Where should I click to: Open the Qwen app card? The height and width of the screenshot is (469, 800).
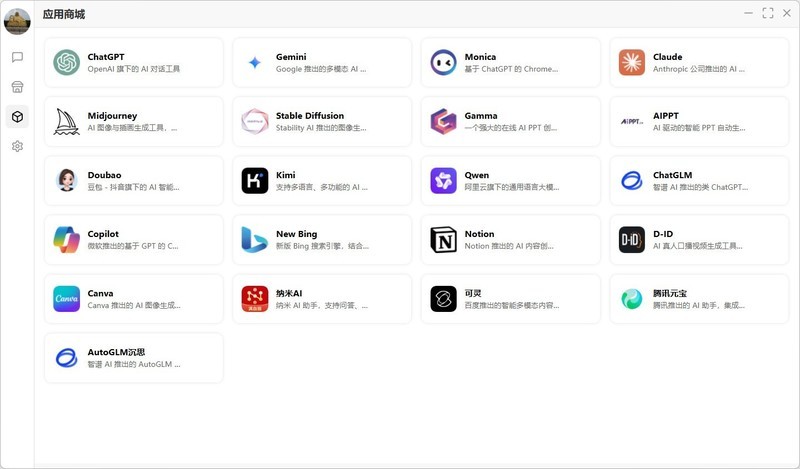(x=510, y=181)
